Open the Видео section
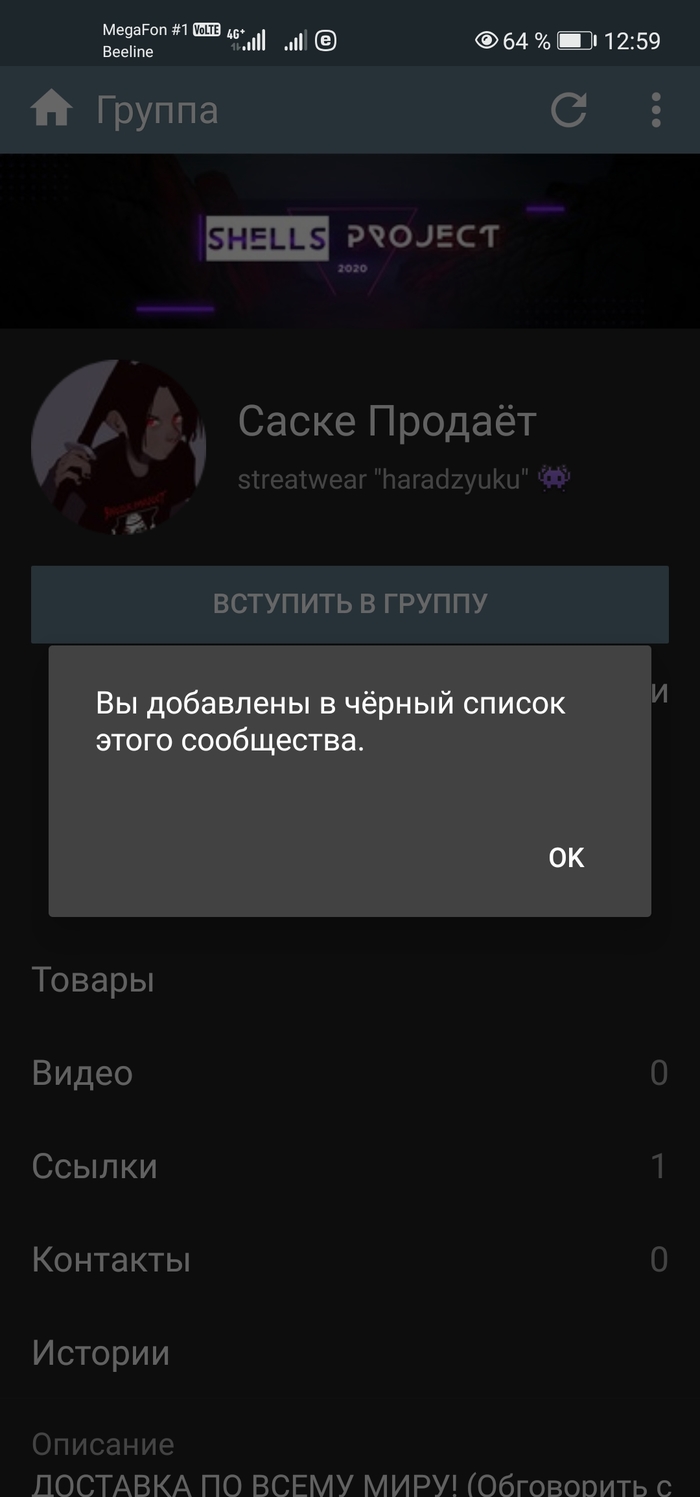Viewport: 700px width, 1497px height. pos(82,1073)
